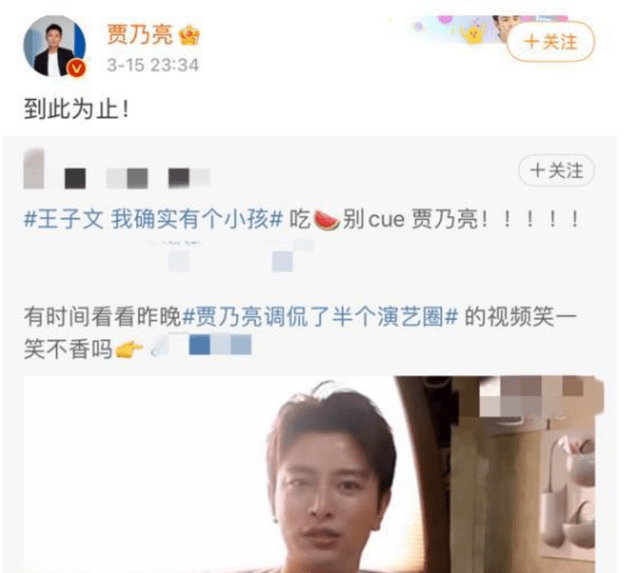Open the blurred reposted author's avatar

pos(36,171)
